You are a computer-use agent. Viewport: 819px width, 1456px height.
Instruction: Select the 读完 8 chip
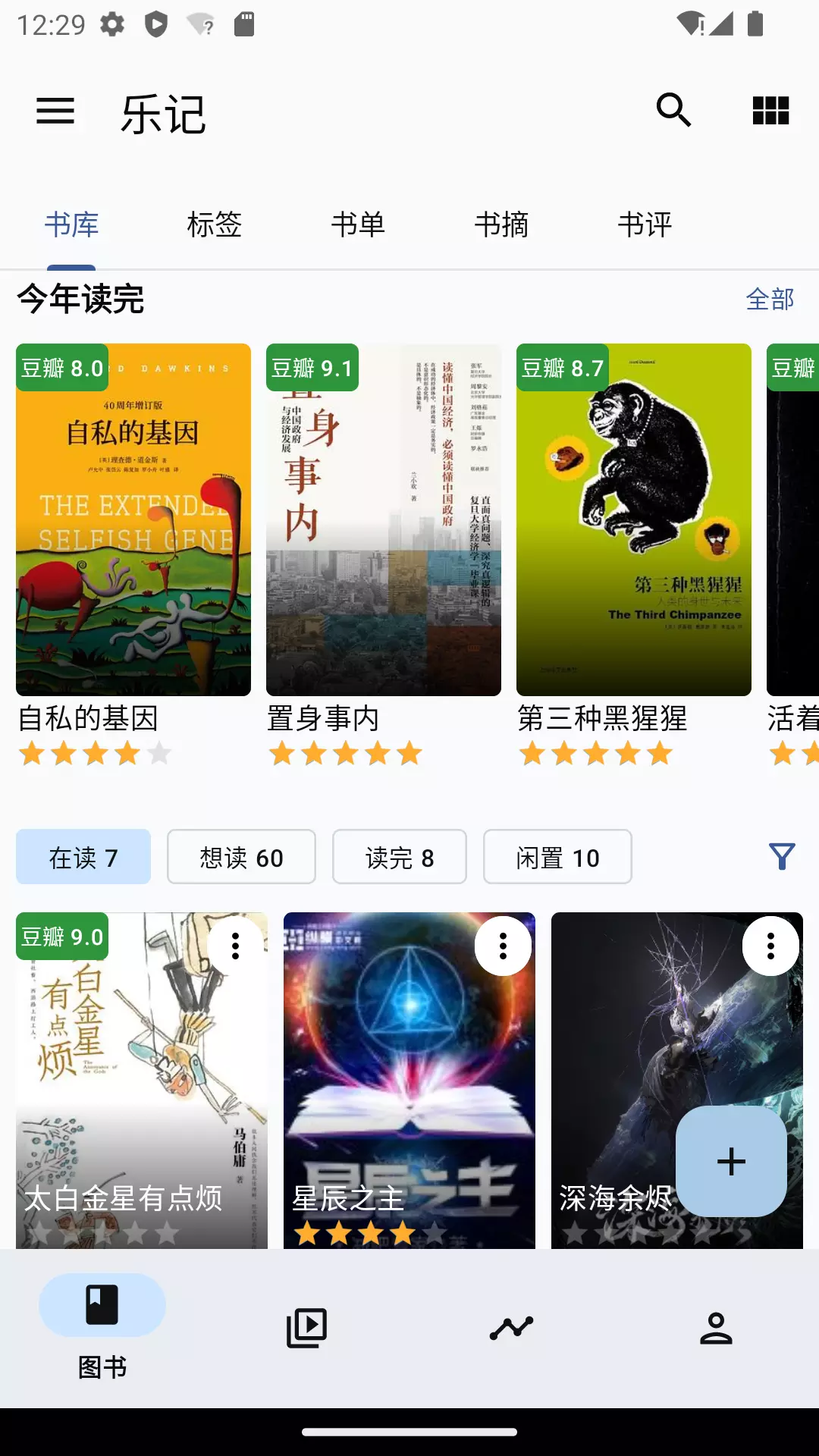pyautogui.click(x=400, y=857)
